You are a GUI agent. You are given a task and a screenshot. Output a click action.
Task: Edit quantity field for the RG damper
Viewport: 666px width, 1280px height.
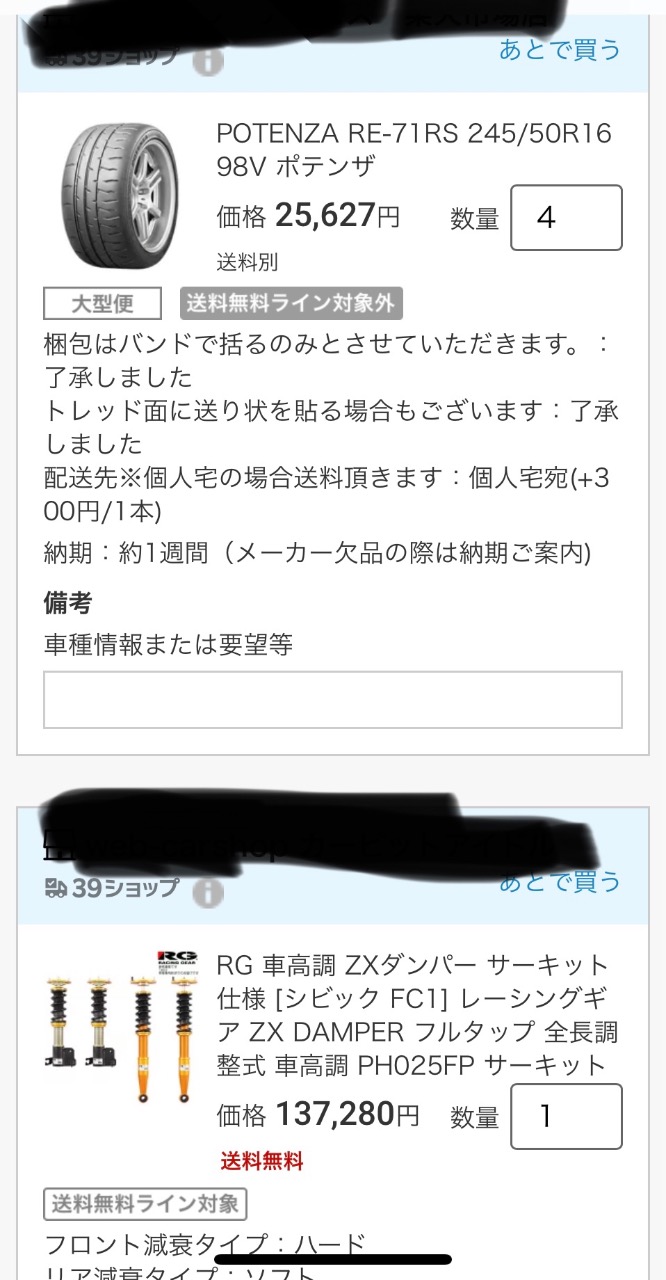point(566,1116)
